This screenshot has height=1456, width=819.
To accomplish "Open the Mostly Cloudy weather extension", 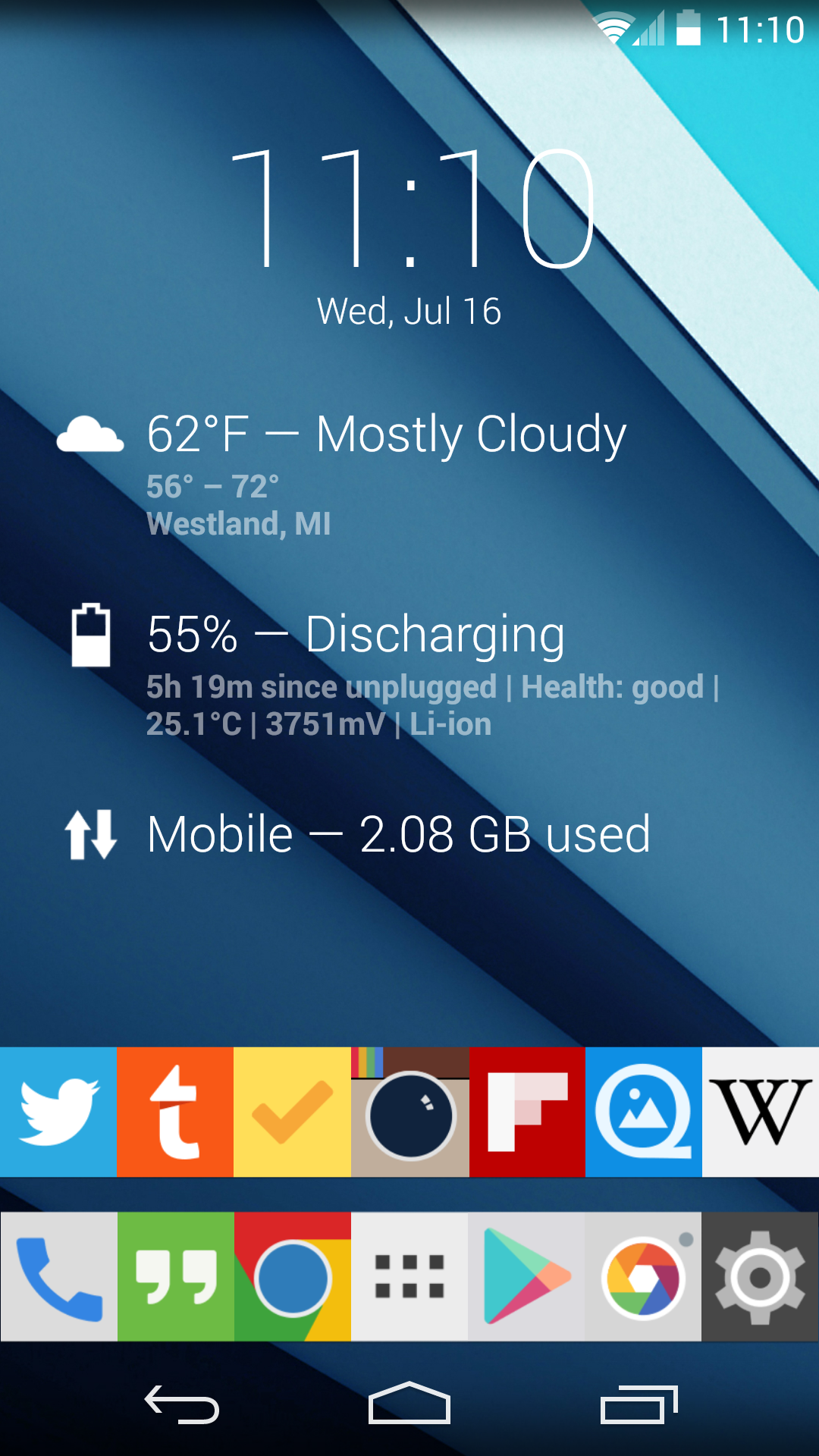I will [x=387, y=435].
